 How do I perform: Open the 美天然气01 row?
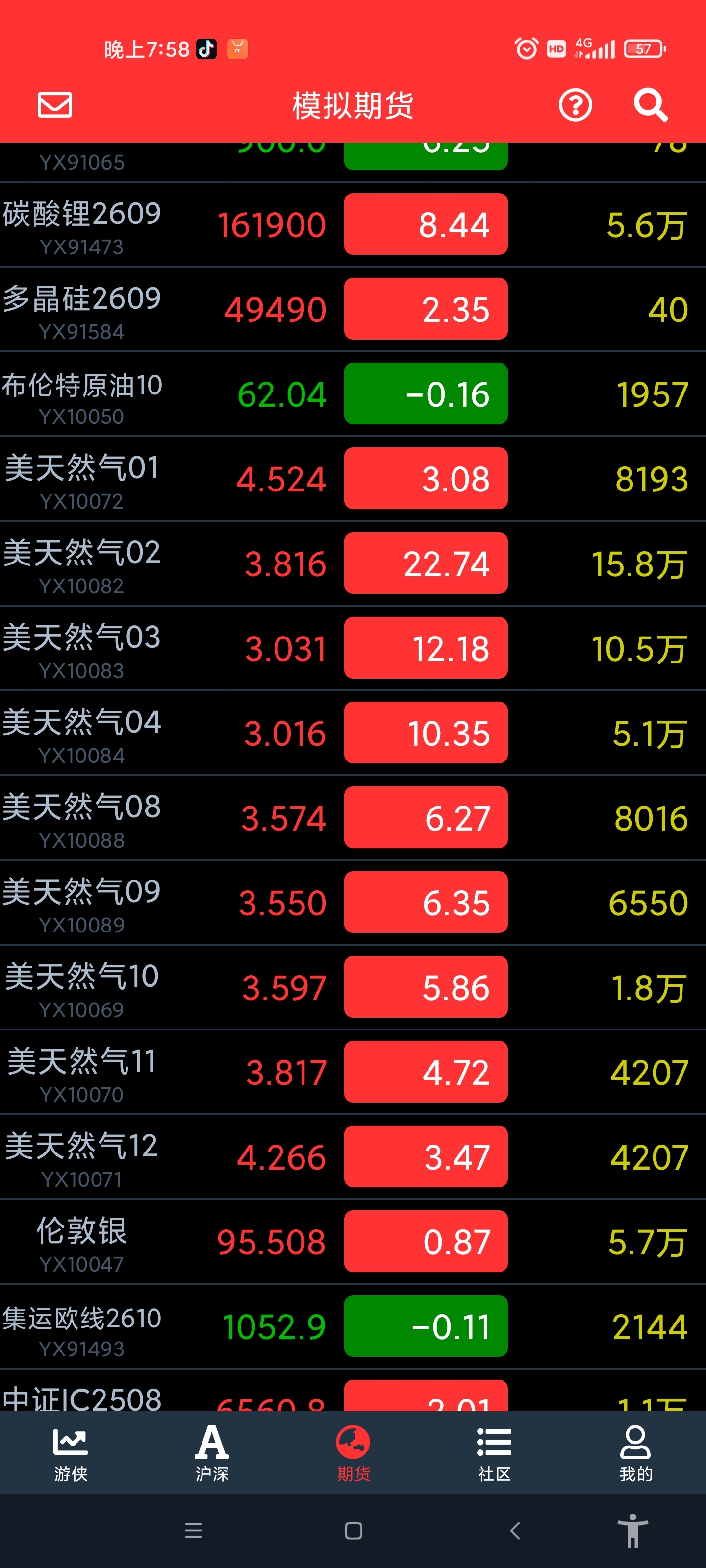click(82, 478)
